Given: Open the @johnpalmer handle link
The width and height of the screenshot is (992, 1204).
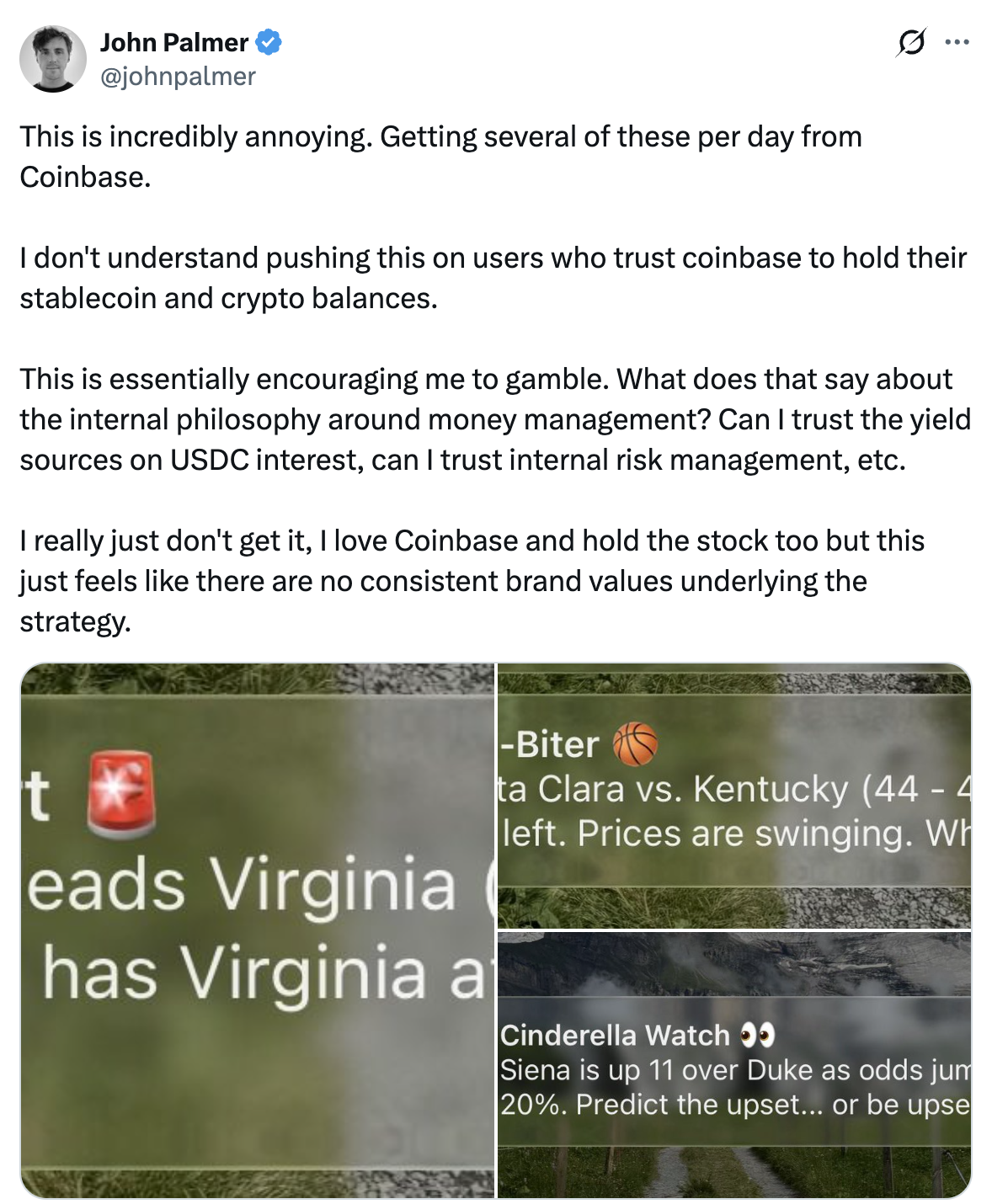Looking at the screenshot, I should [x=178, y=77].
